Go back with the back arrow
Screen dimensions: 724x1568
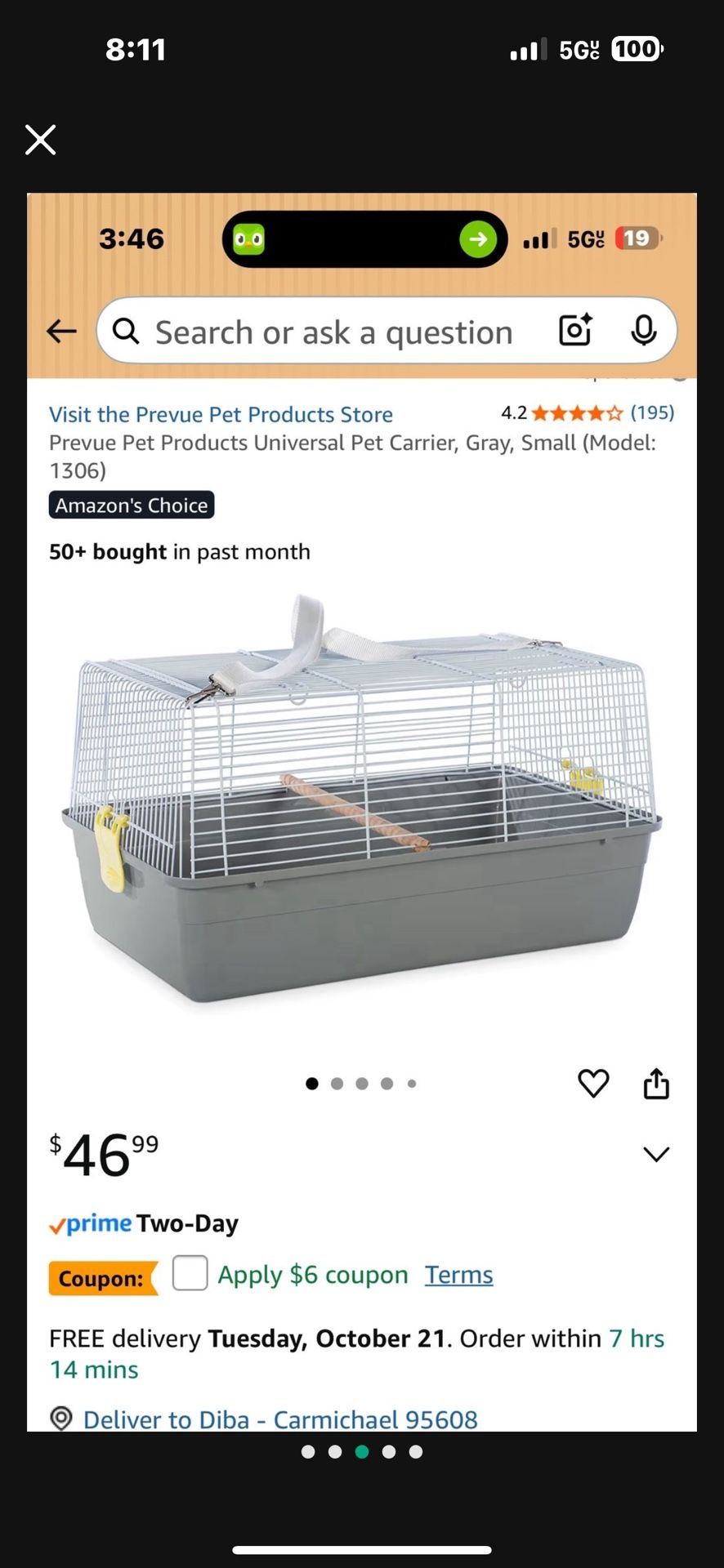click(x=60, y=331)
